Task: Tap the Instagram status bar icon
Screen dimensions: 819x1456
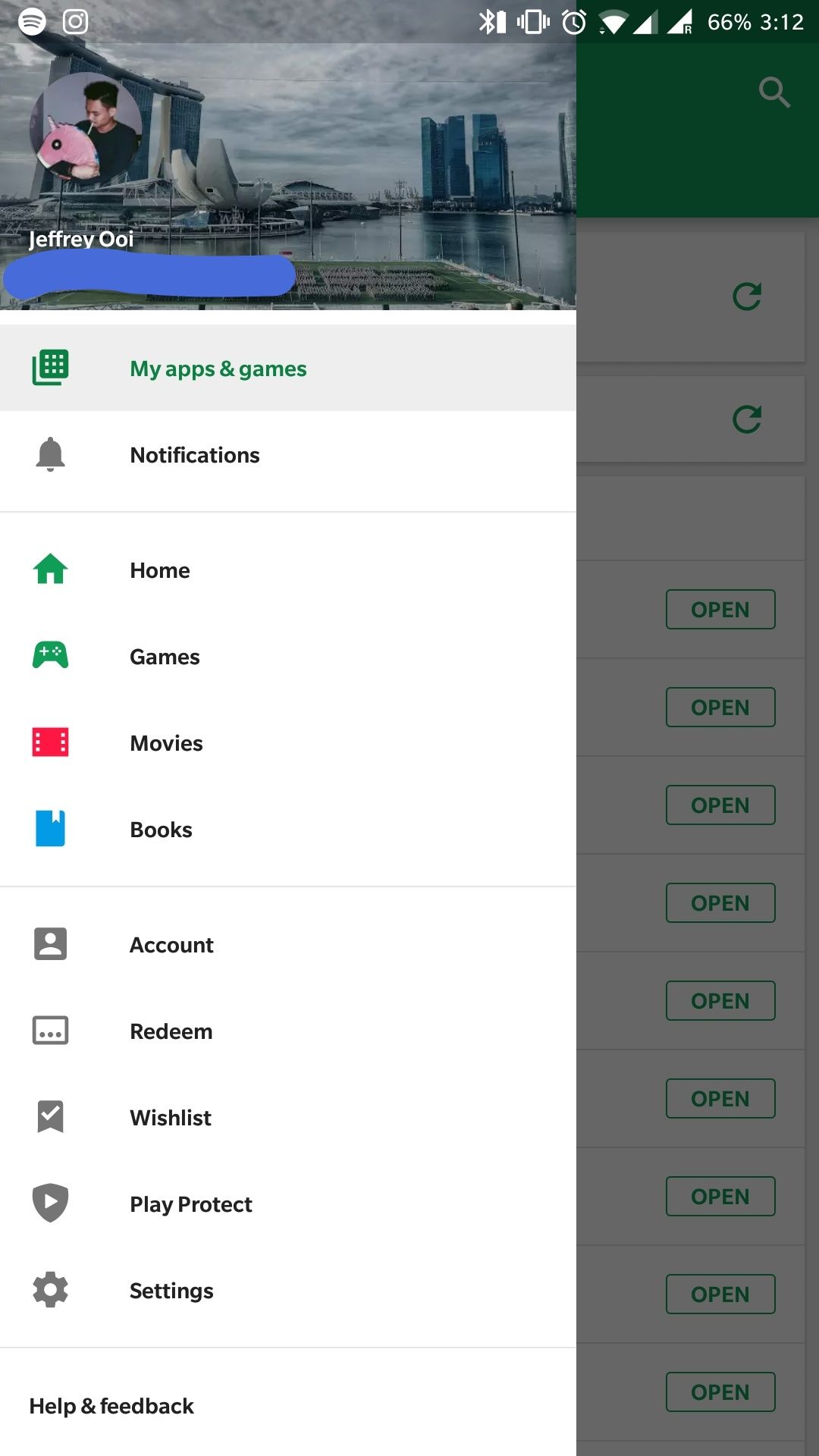Action: point(75,22)
